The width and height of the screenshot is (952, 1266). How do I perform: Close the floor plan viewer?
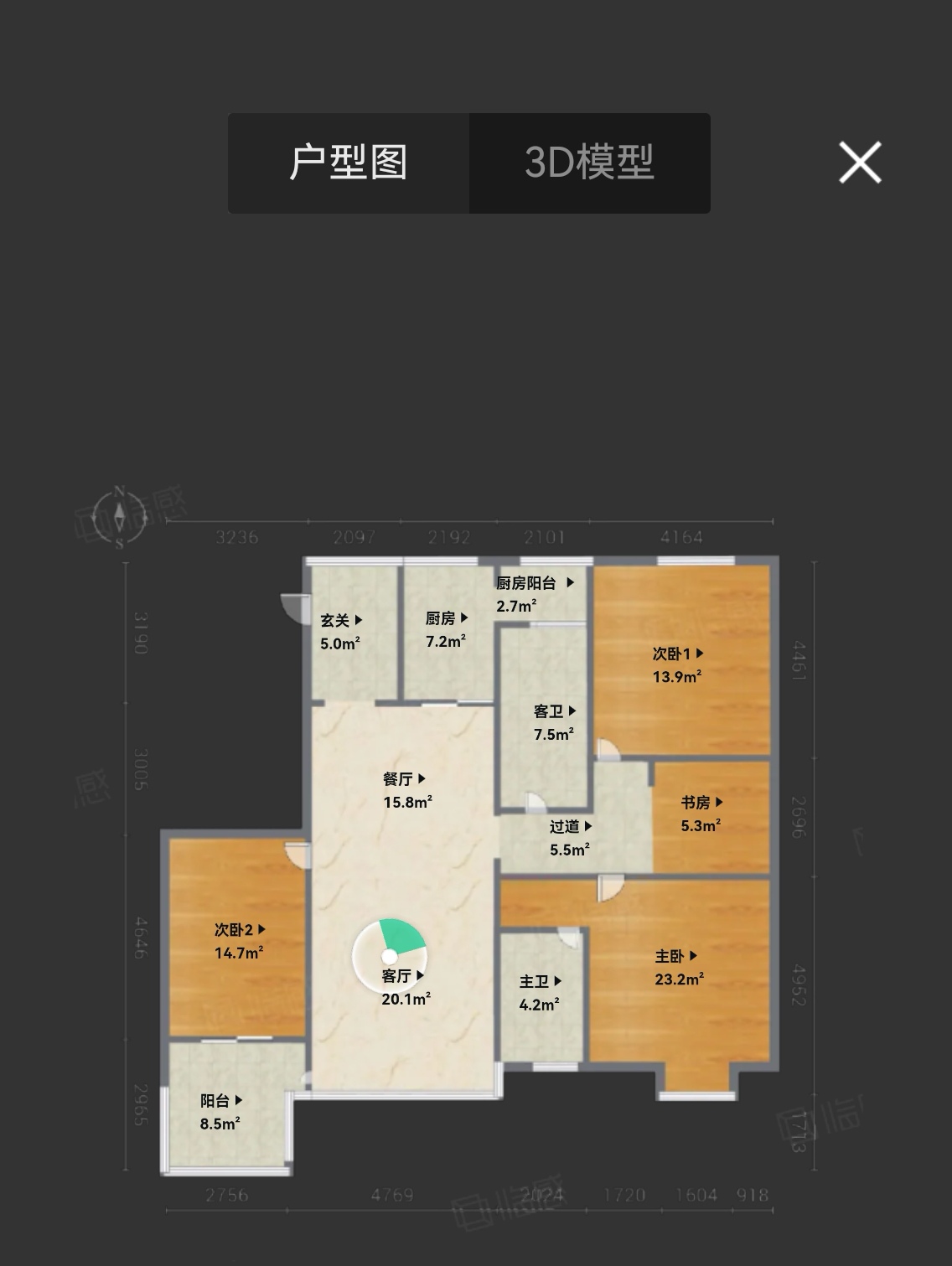tap(860, 163)
